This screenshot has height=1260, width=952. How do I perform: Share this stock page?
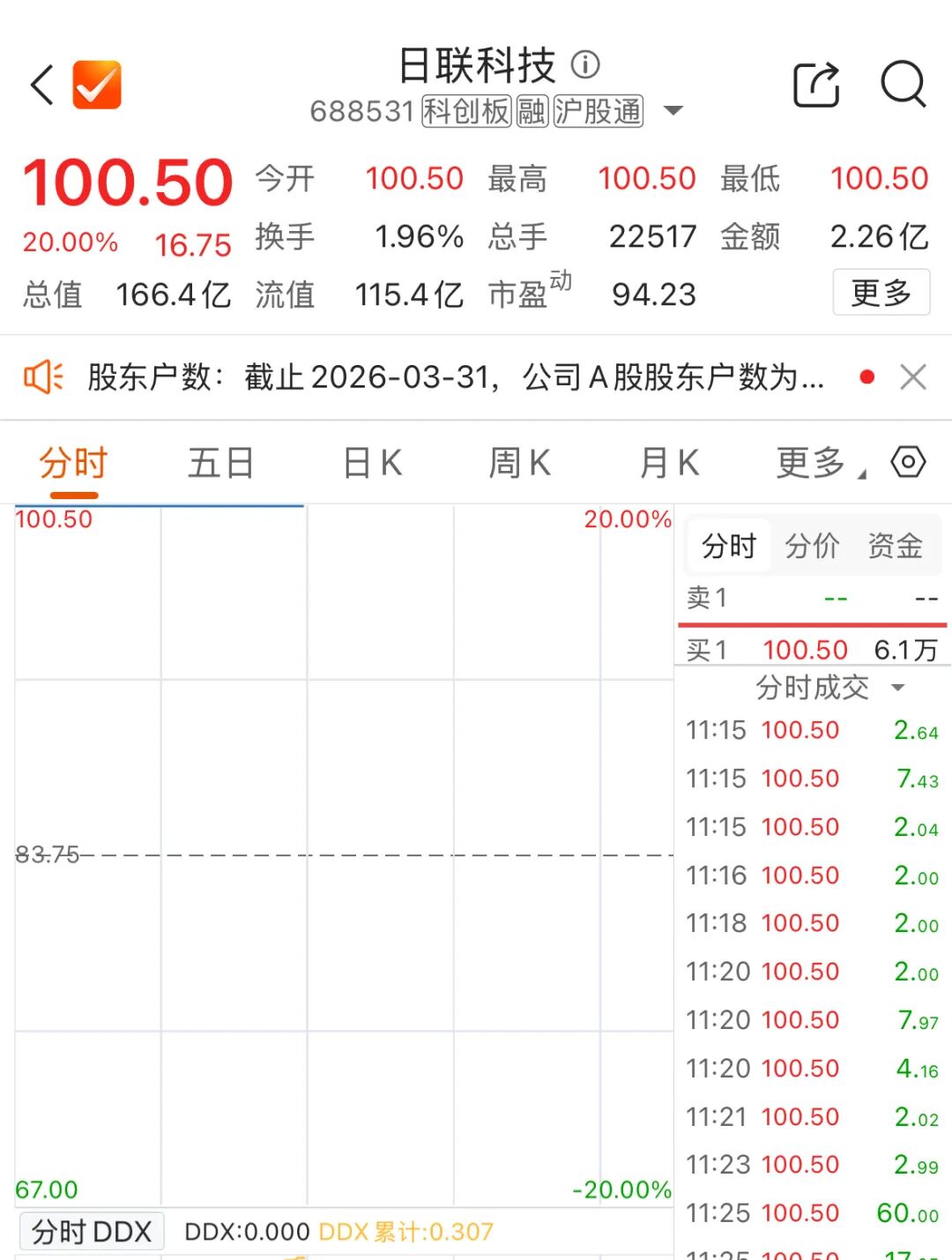816,86
